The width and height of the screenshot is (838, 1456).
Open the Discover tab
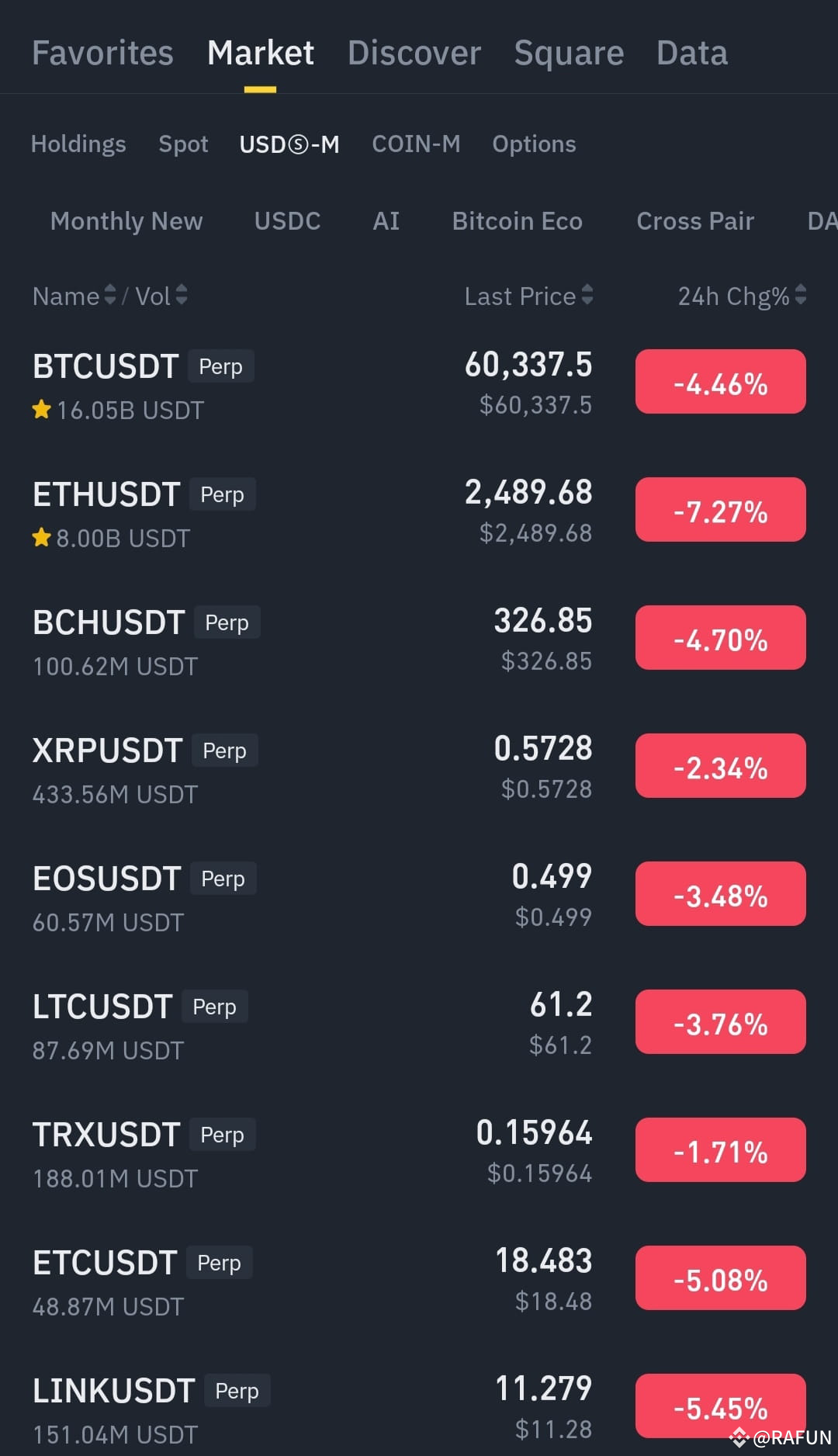pyautogui.click(x=414, y=53)
